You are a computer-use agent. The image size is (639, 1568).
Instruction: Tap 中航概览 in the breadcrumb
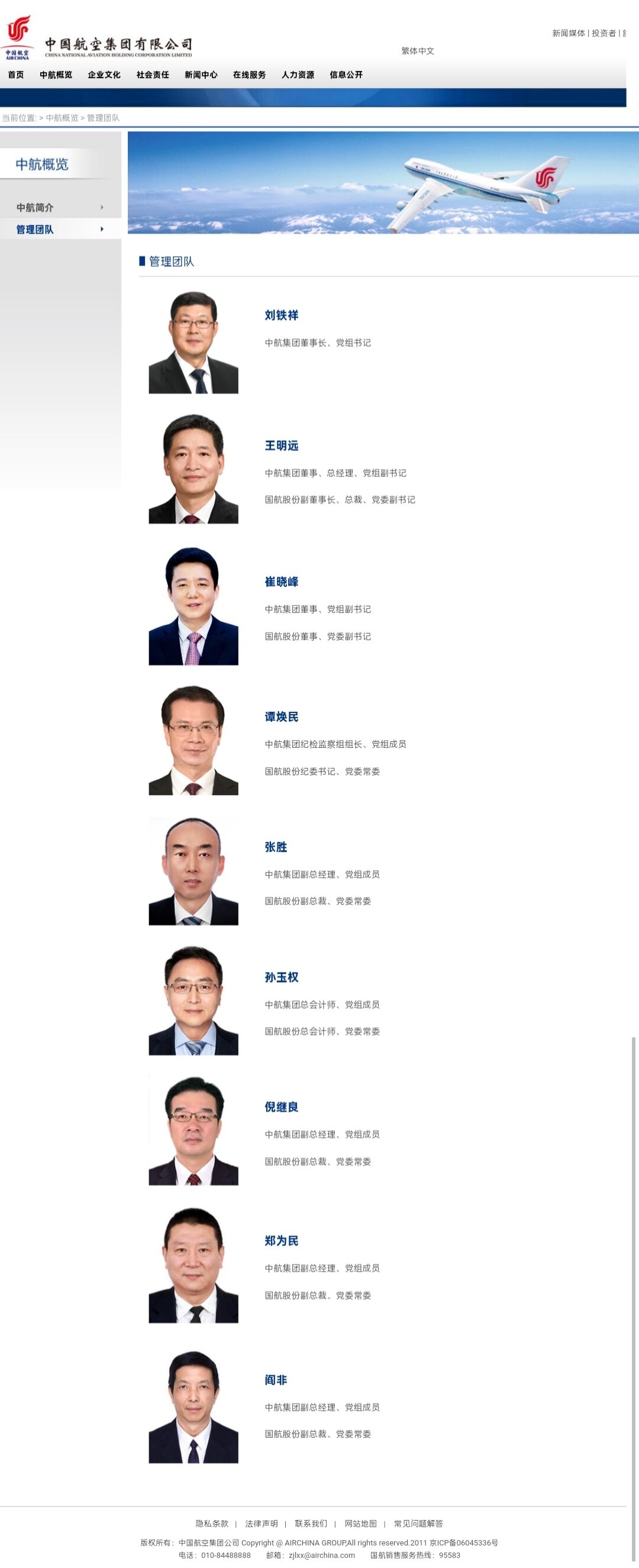(x=62, y=118)
